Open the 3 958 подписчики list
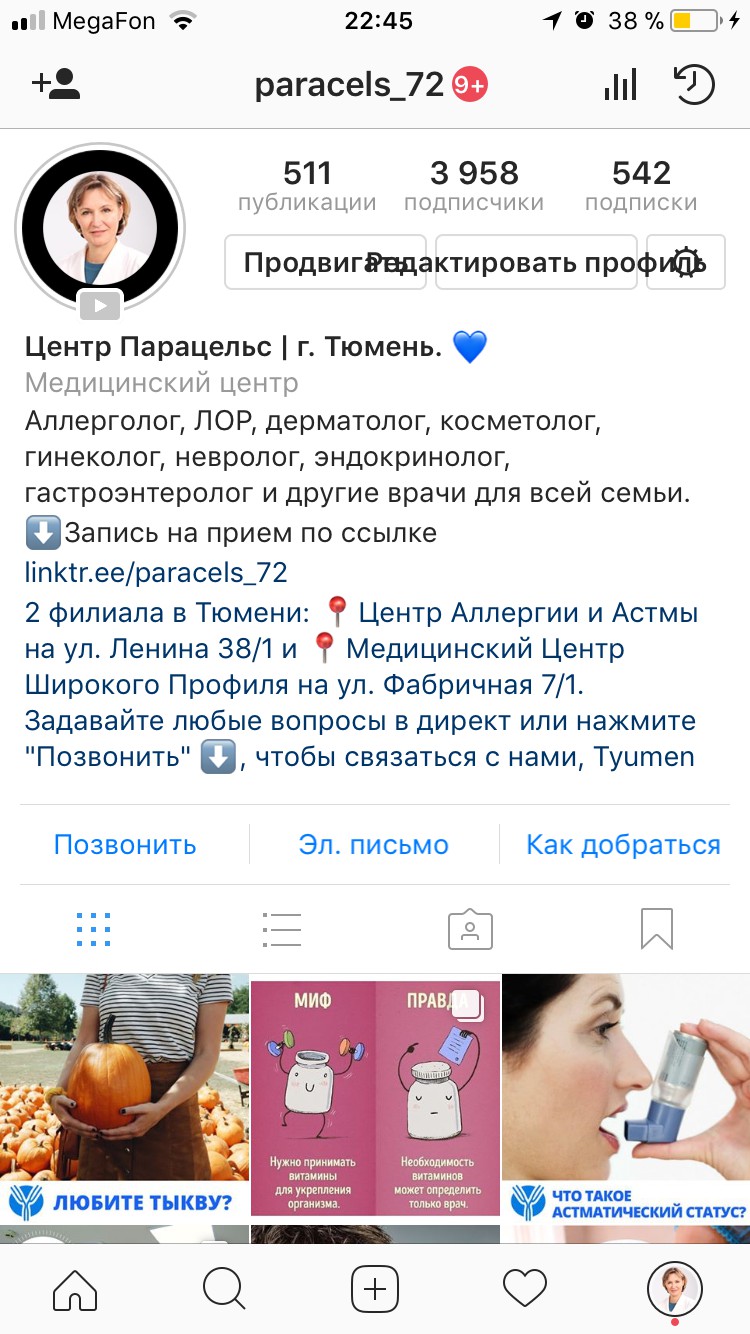Screen dimensions: 750x1334 pyautogui.click(x=474, y=186)
